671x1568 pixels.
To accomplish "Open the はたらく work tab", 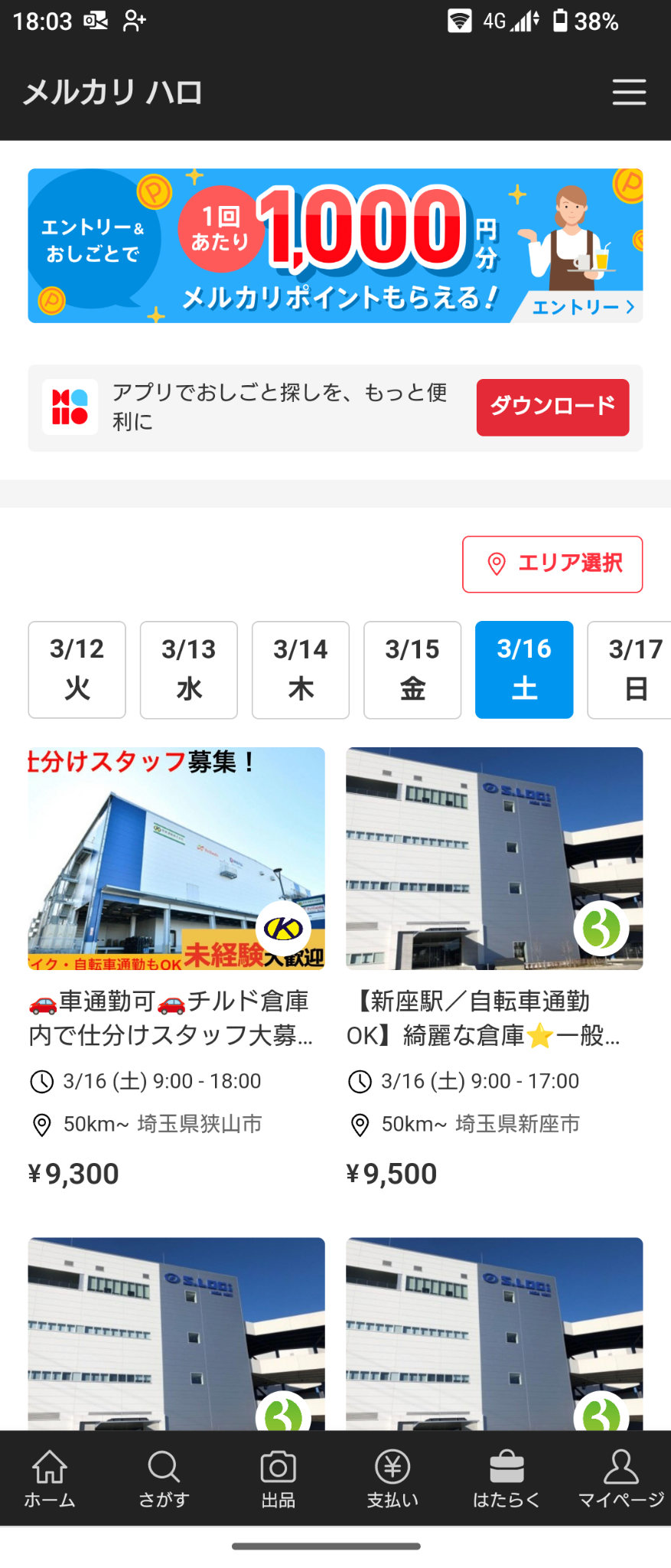I will [507, 1478].
